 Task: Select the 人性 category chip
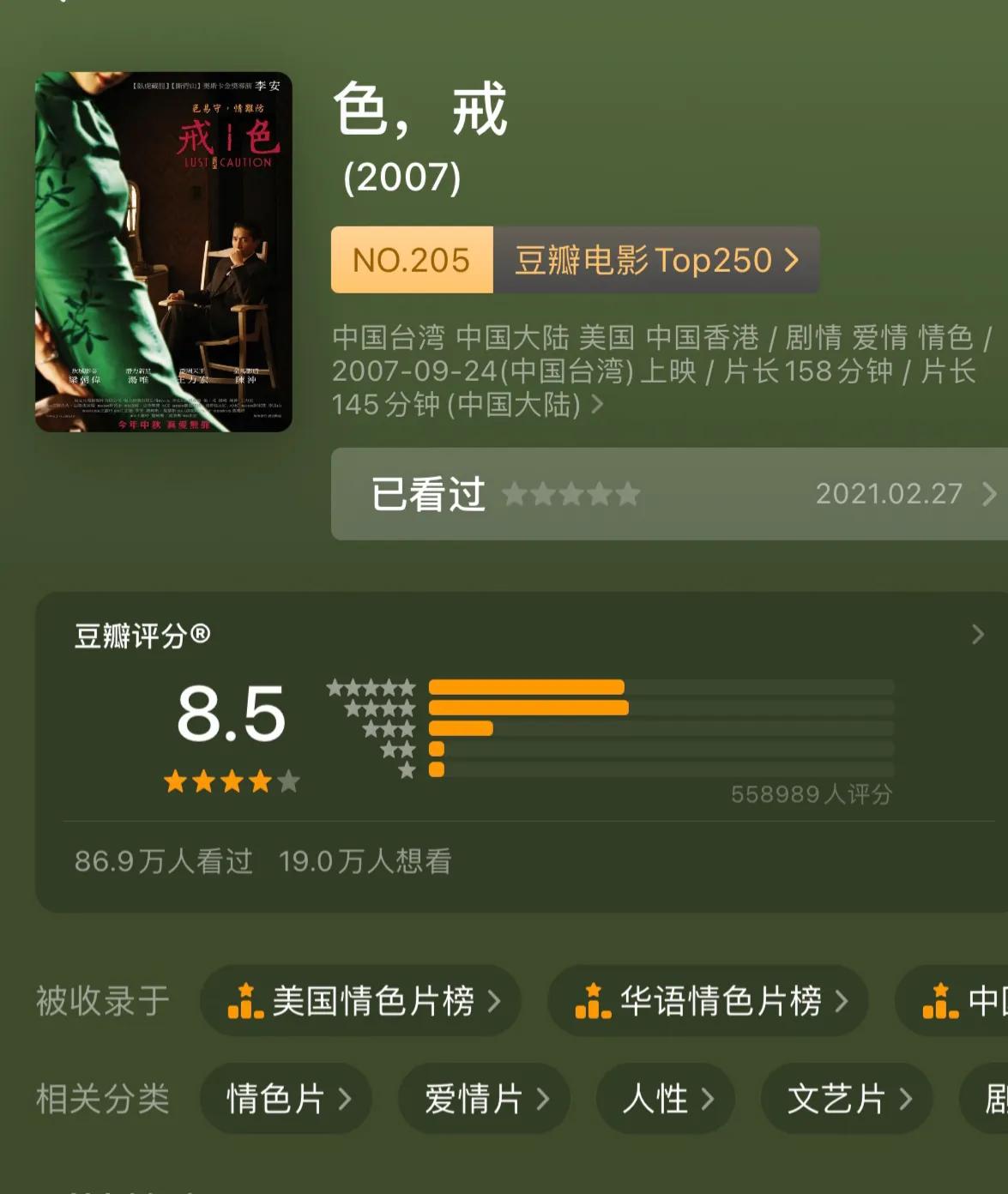pos(666,1099)
